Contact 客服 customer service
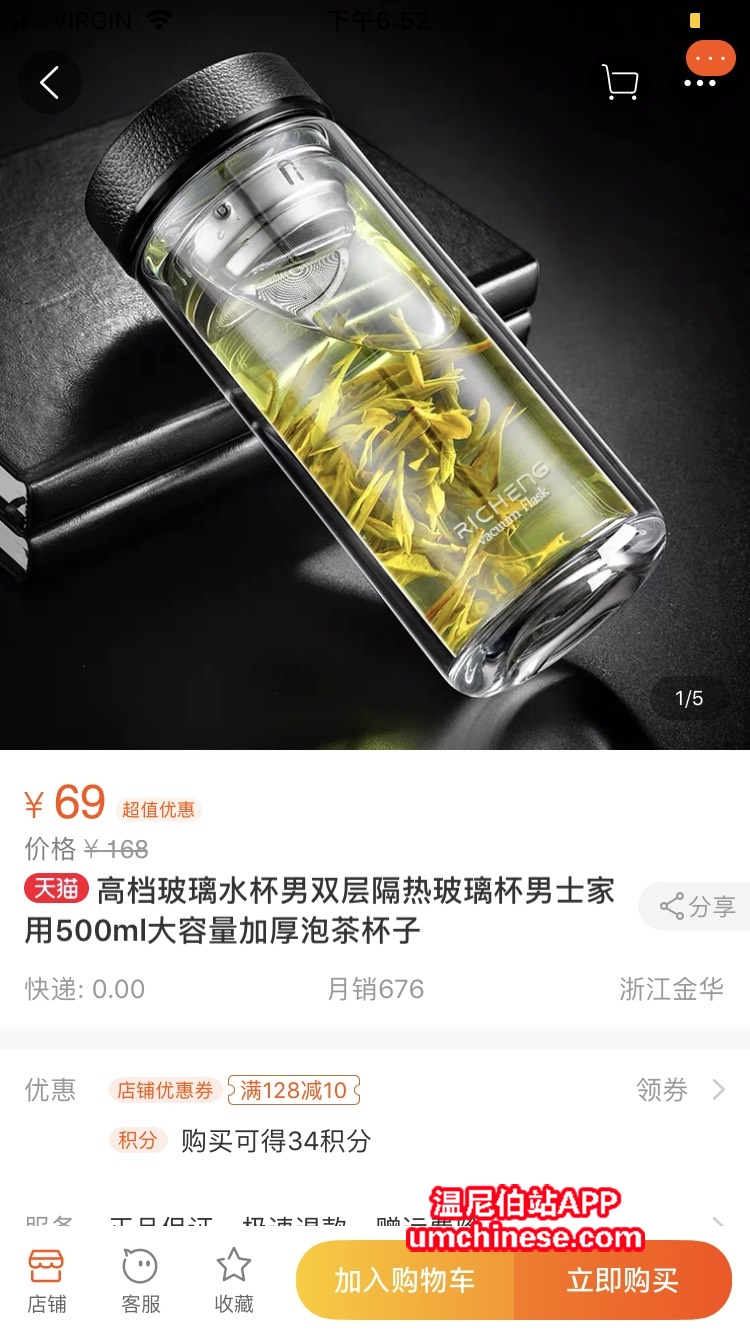 click(x=140, y=1281)
